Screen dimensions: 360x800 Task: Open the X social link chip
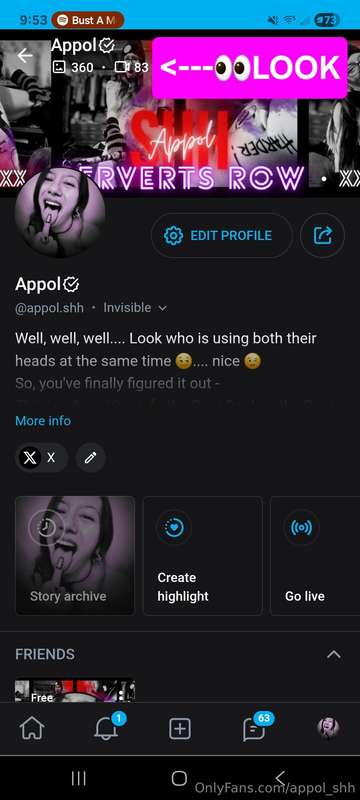click(41, 458)
